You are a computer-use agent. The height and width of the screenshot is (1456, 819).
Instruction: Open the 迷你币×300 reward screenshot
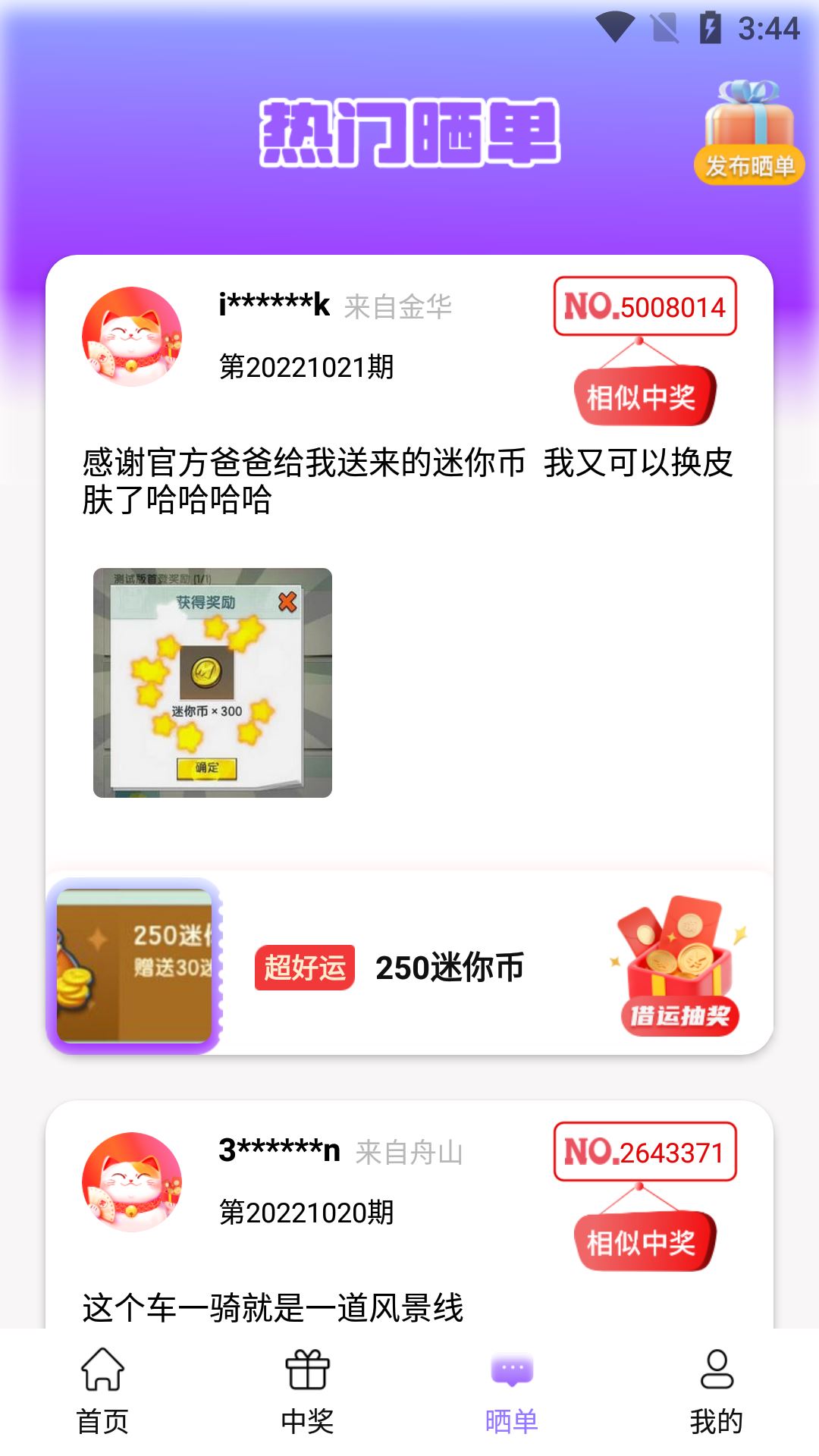coord(212,682)
